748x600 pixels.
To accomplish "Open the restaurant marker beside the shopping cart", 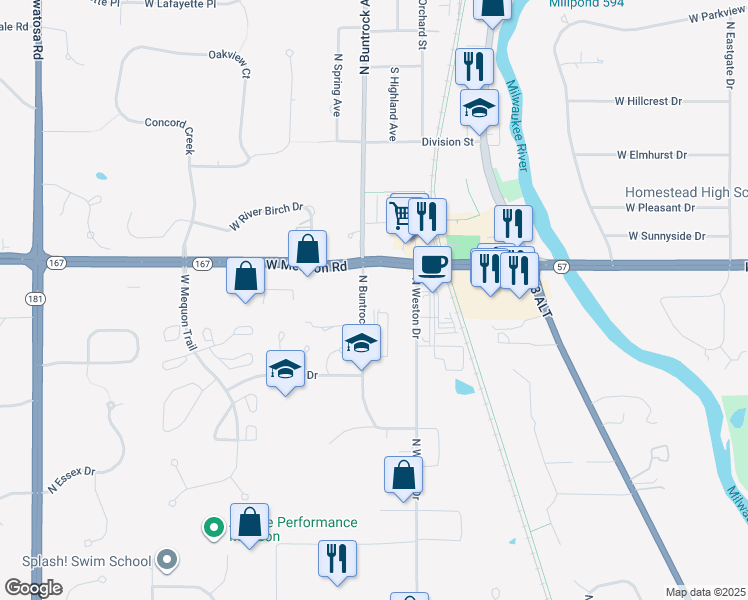I will tap(427, 215).
